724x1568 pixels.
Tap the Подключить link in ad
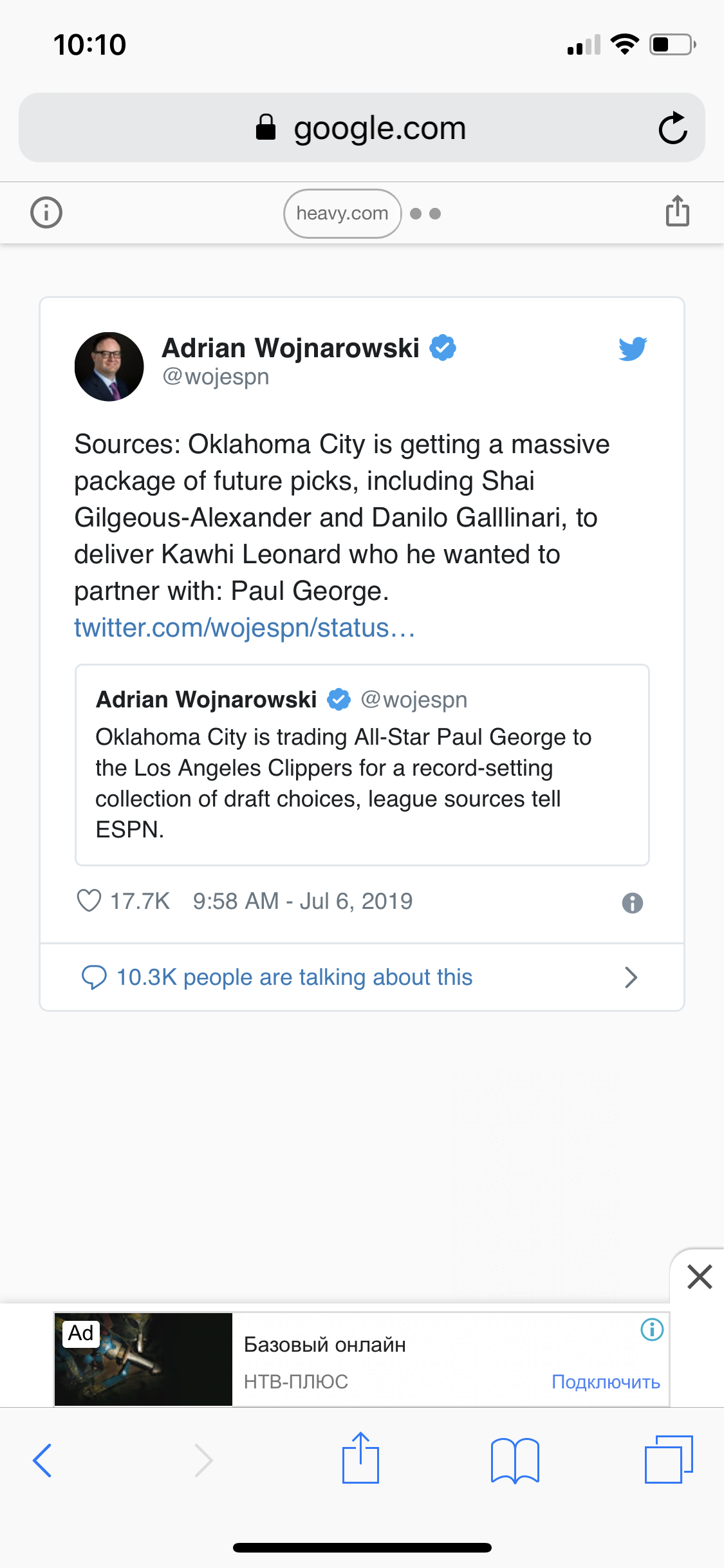[606, 1382]
